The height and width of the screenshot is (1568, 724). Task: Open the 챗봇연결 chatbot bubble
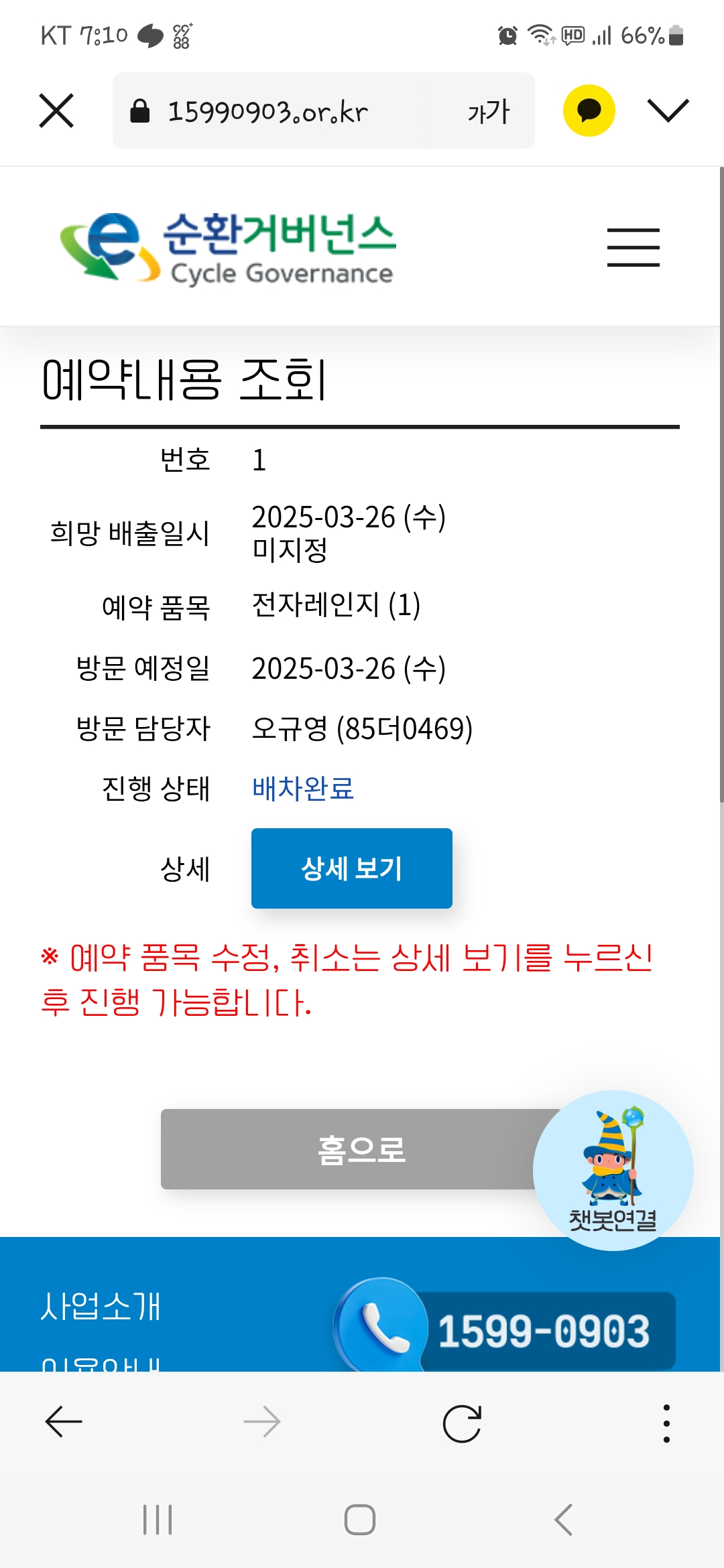613,1171
